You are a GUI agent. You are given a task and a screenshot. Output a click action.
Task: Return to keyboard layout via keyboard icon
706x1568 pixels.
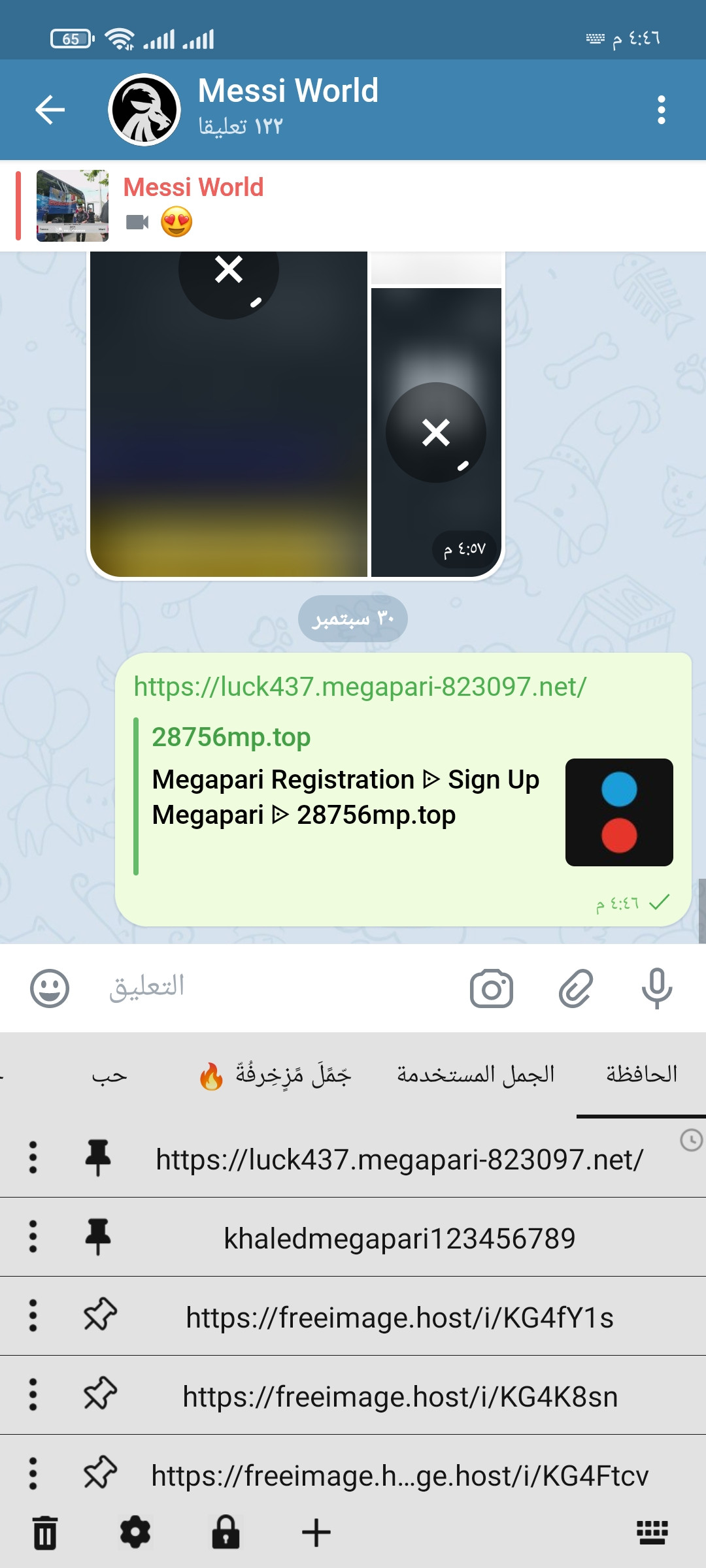[x=652, y=1533]
